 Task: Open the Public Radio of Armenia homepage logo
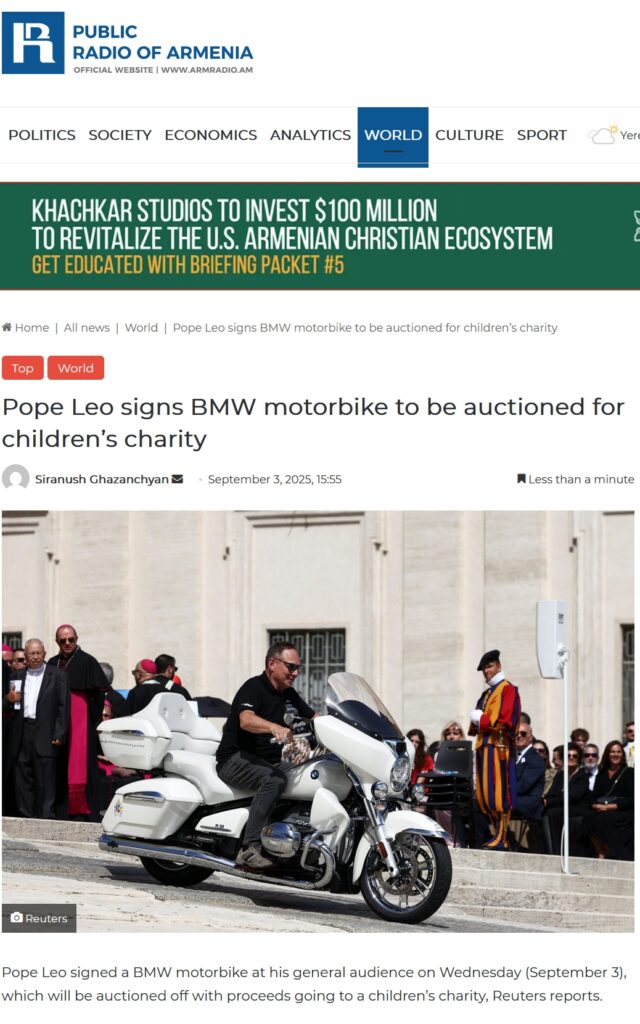click(x=127, y=43)
